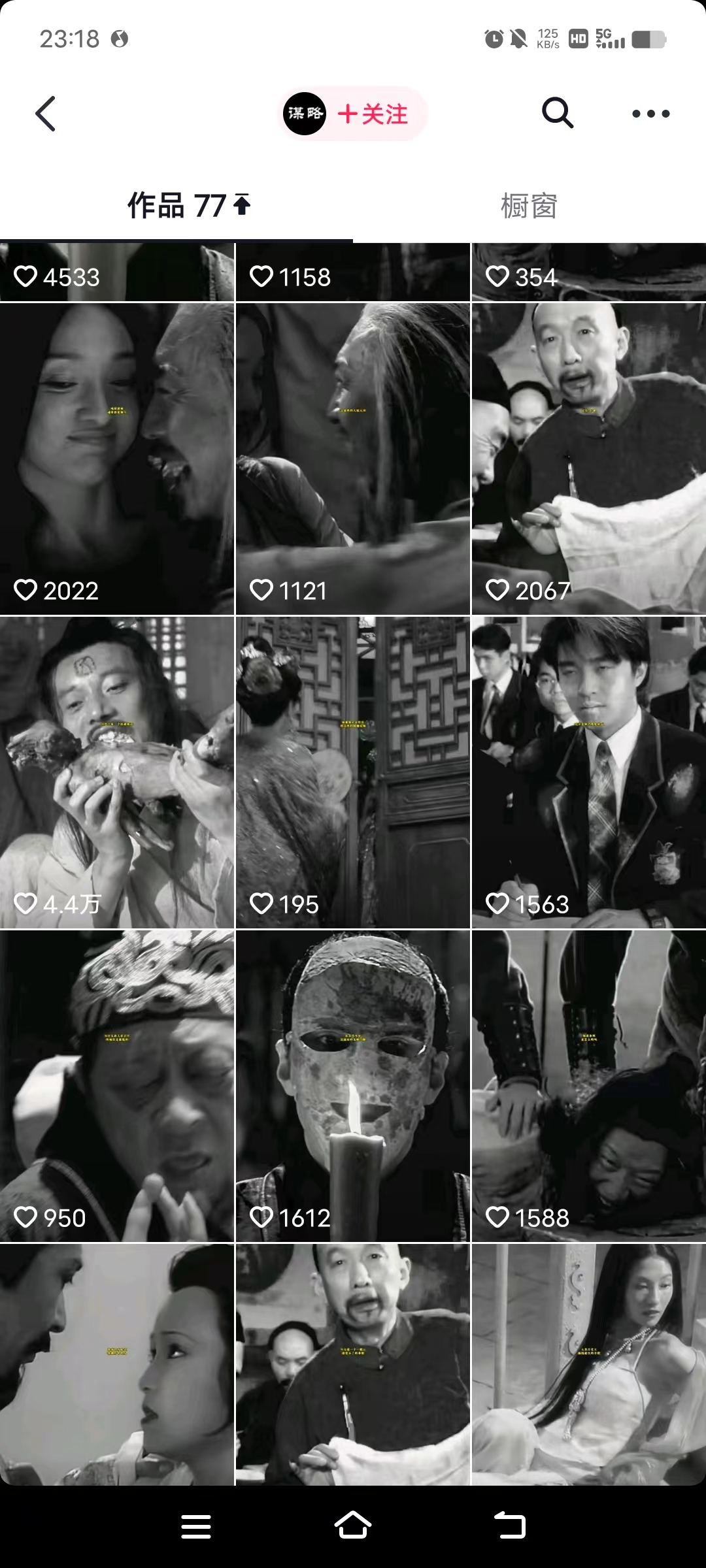The width and height of the screenshot is (706, 1568).
Task: Open the masked-face video with 1612 likes
Action: point(352,1085)
